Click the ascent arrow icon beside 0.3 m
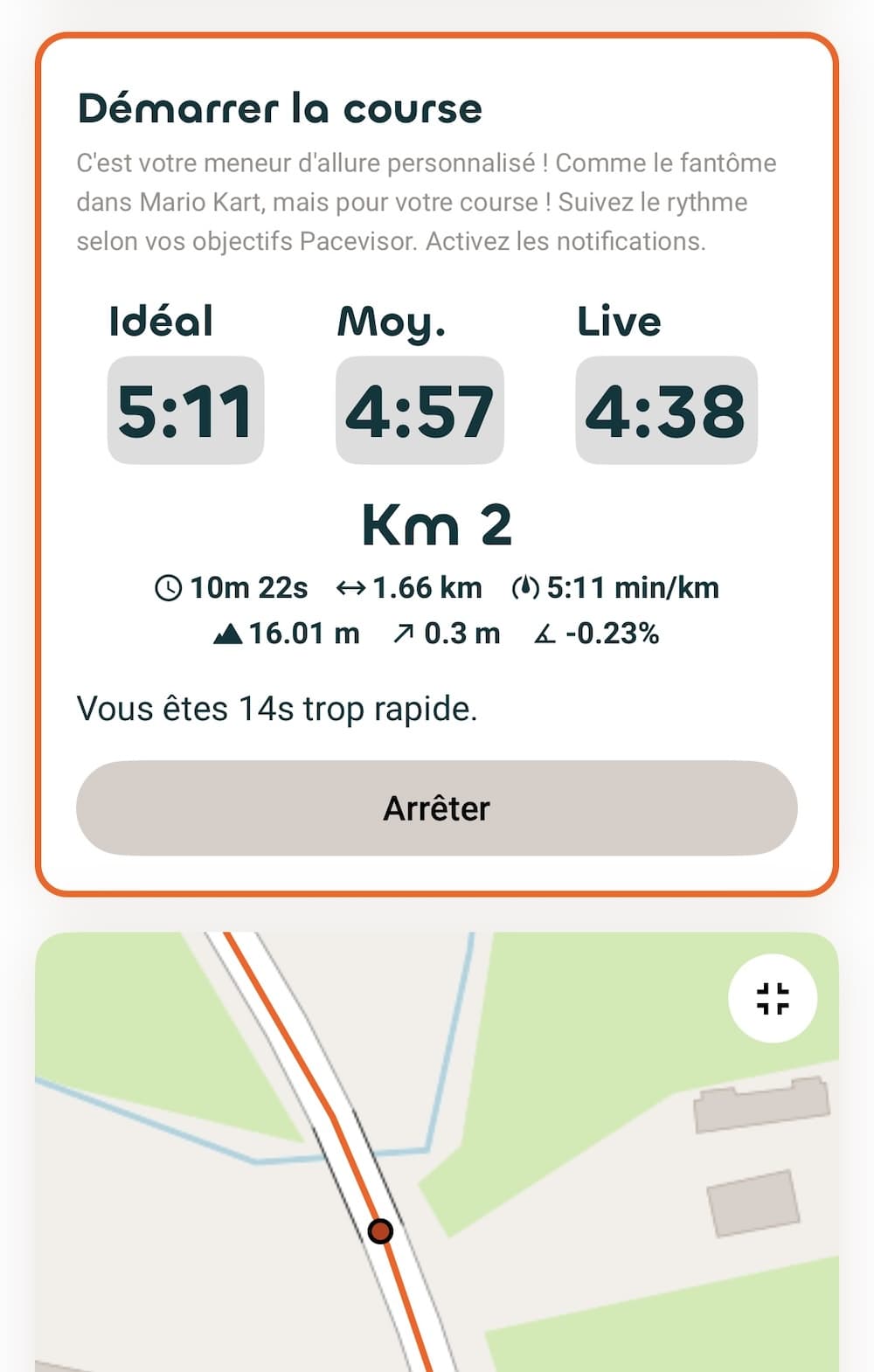874x1372 pixels. [405, 634]
